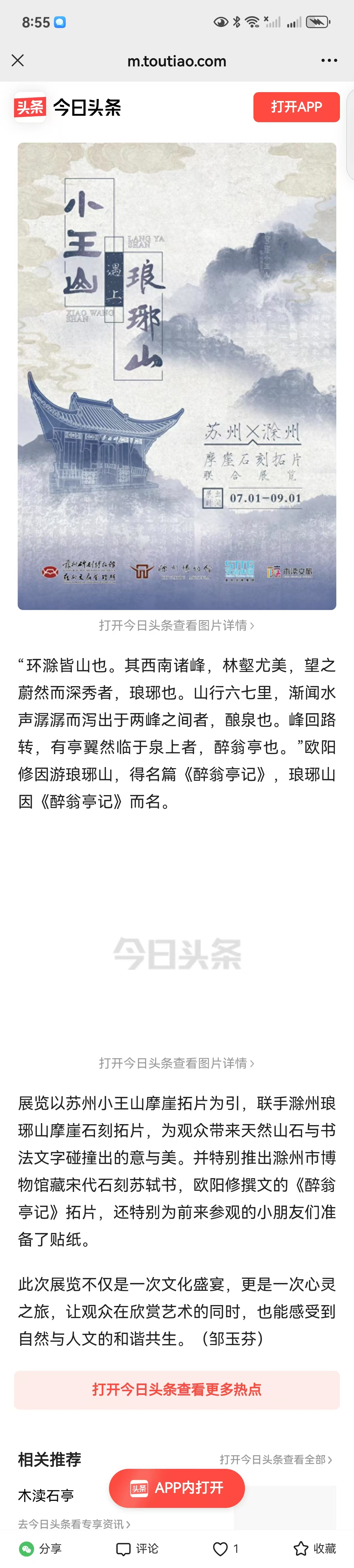Open 打开今日头条查看全部 link
Image resolution: width=354 pixels, height=1568 pixels.
click(275, 1460)
